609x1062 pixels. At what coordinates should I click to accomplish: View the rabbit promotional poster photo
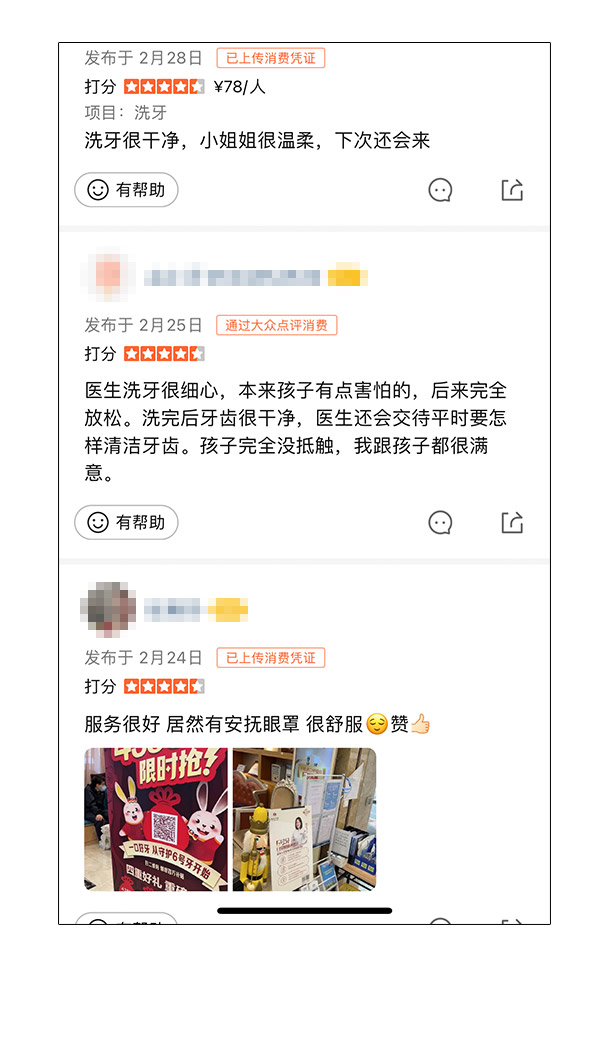click(156, 819)
